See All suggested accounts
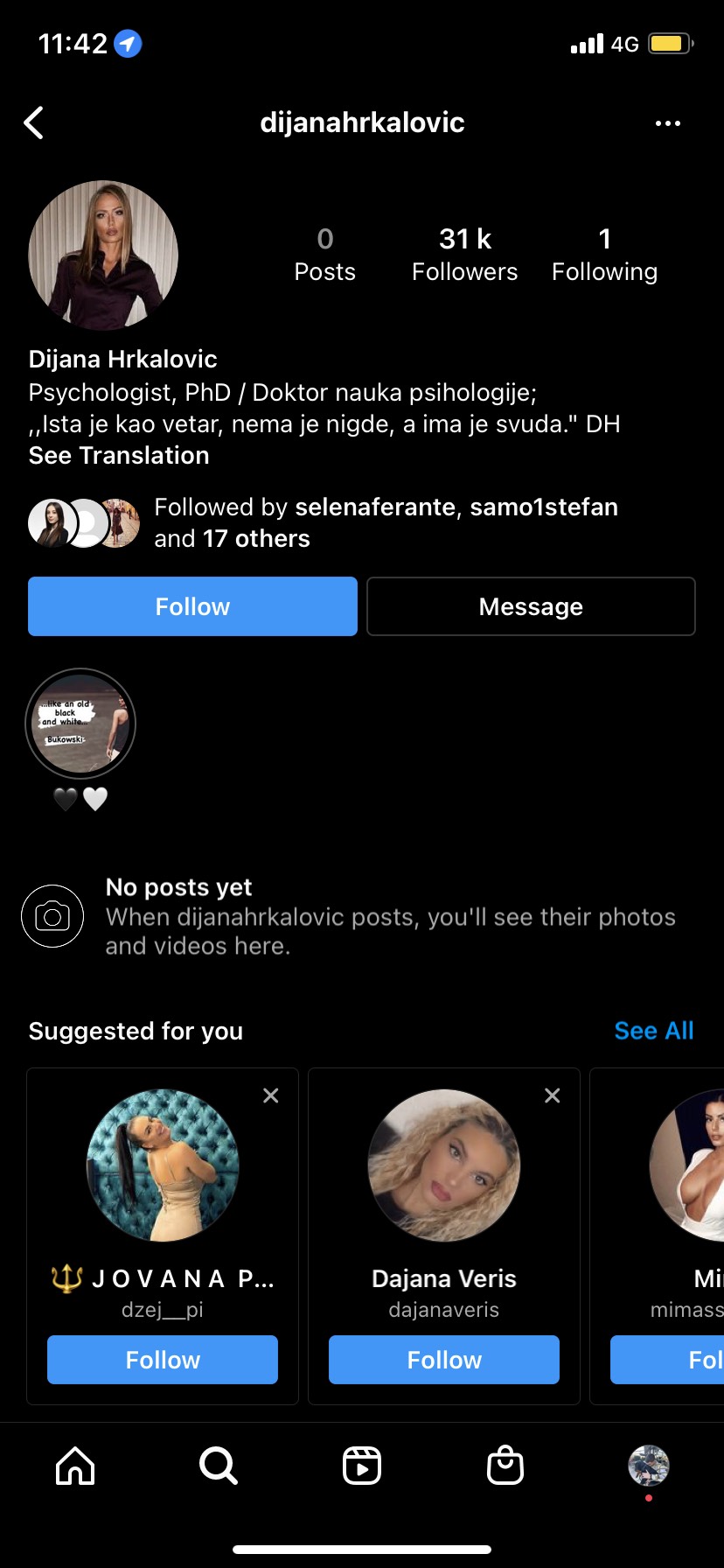The width and height of the screenshot is (724, 1568). [653, 1031]
